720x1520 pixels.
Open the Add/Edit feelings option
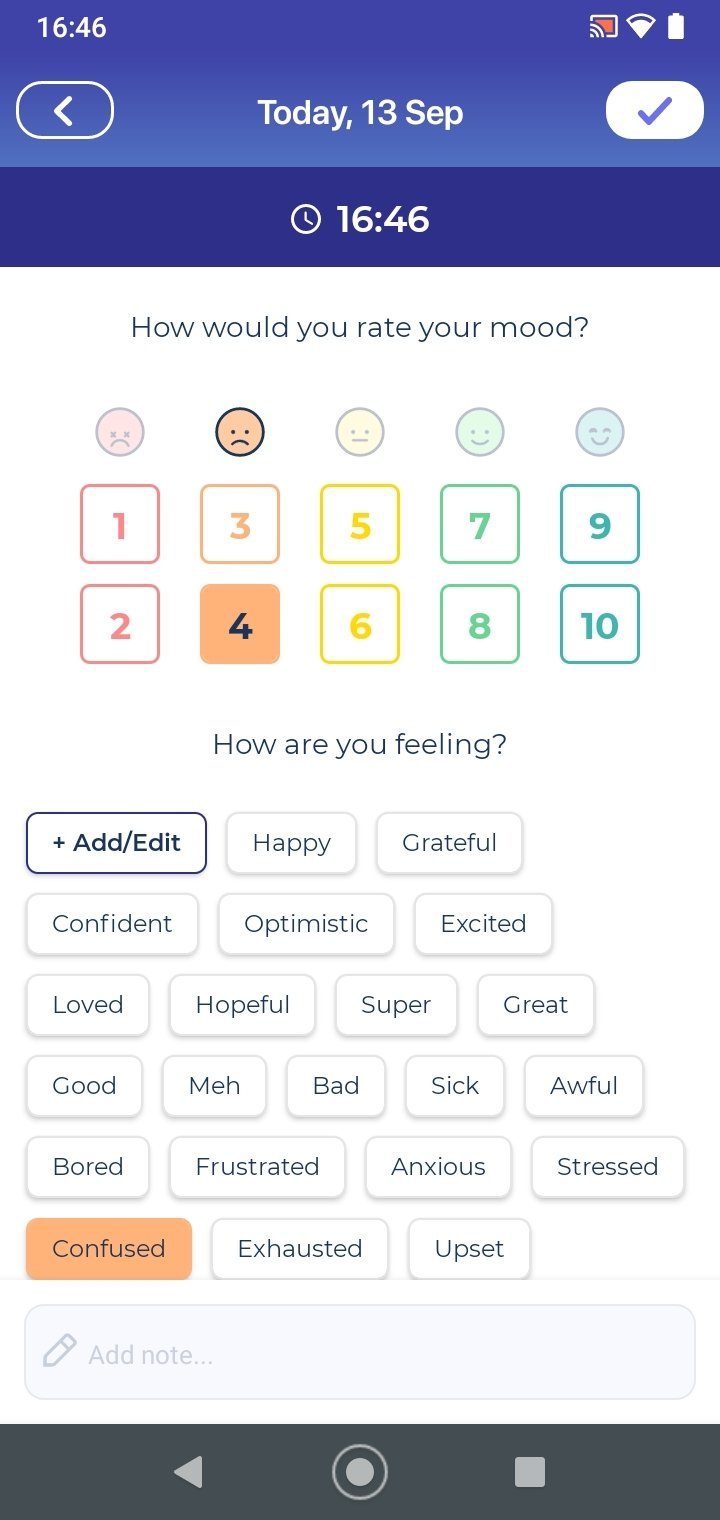[x=116, y=843]
